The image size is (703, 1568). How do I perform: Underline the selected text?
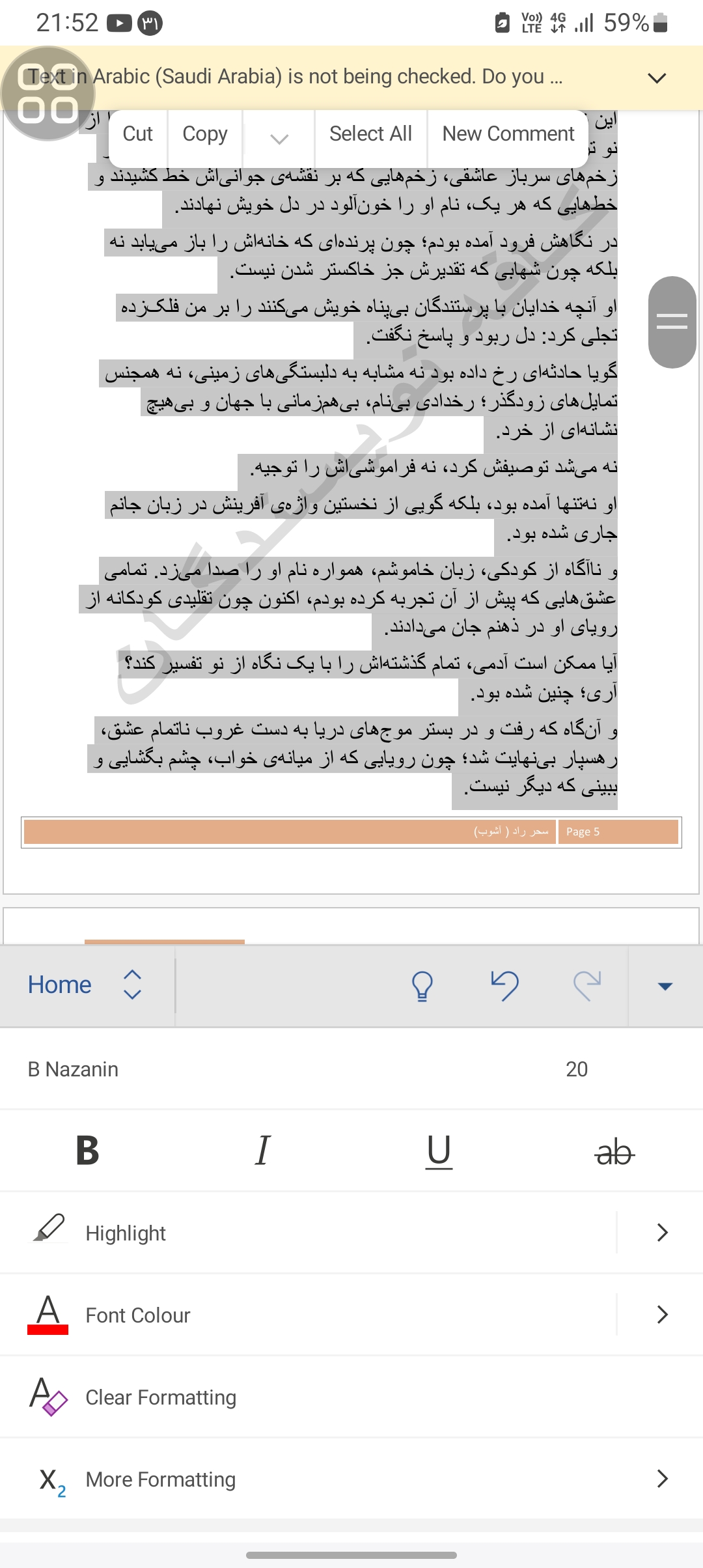(x=439, y=1151)
